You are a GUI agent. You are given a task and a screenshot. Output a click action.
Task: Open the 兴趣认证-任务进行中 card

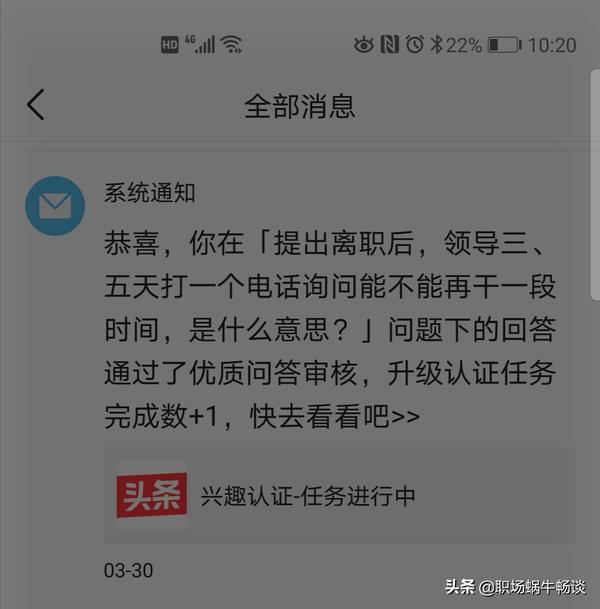point(340,495)
